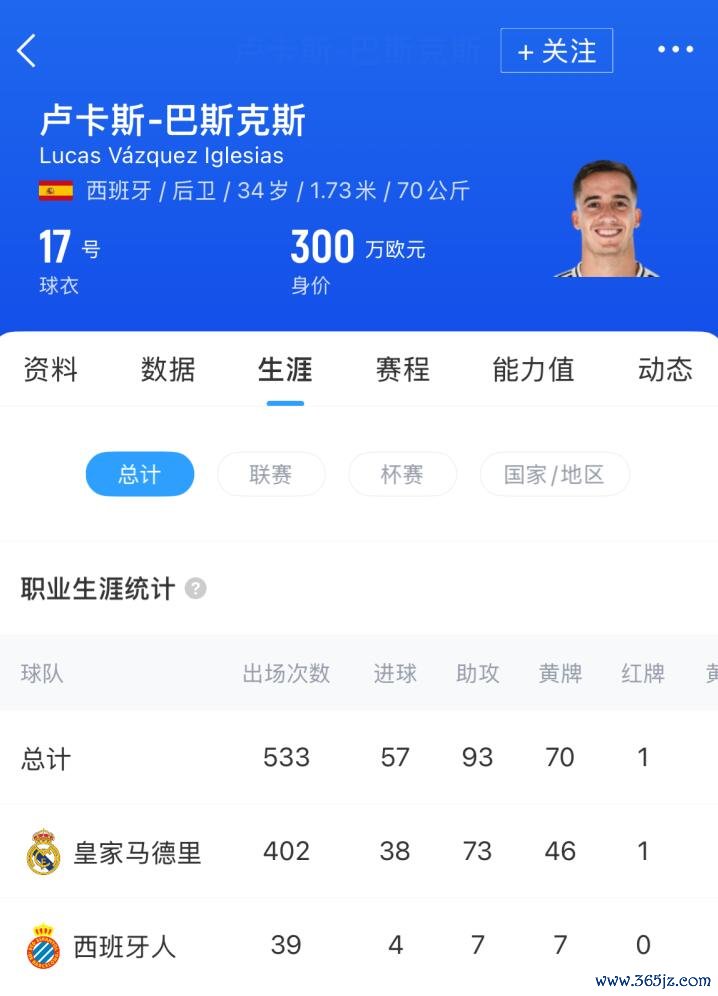Open the three-dot overflow menu
Viewport: 718px width, 996px height.
point(675,50)
